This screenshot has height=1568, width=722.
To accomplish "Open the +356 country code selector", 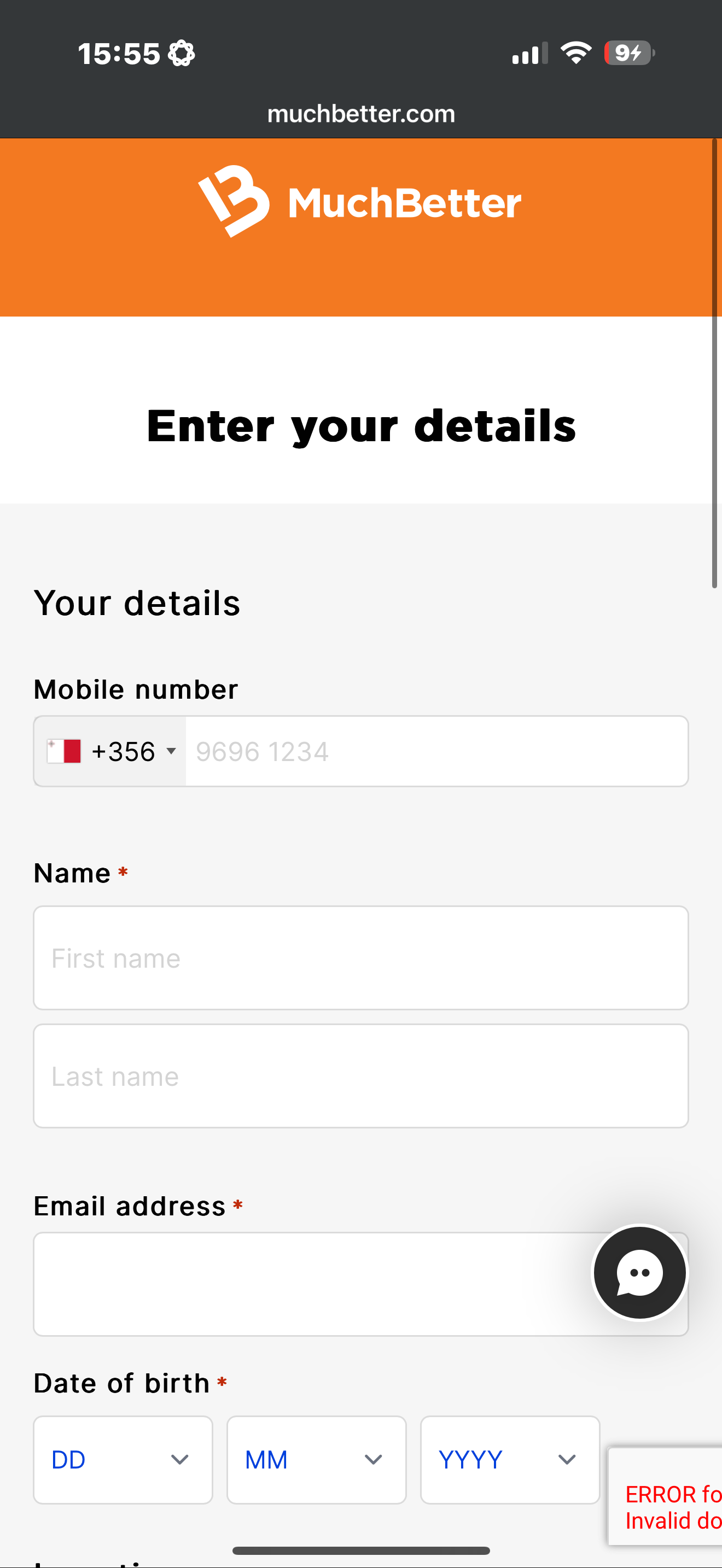I will (x=110, y=751).
